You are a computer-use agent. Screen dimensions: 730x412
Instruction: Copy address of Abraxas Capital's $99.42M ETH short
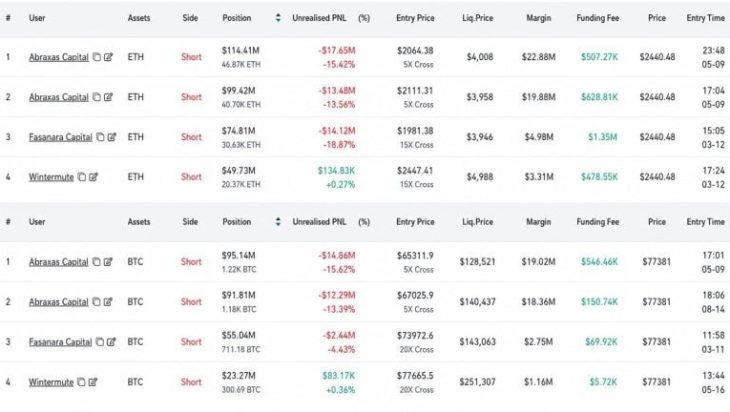pos(96,97)
